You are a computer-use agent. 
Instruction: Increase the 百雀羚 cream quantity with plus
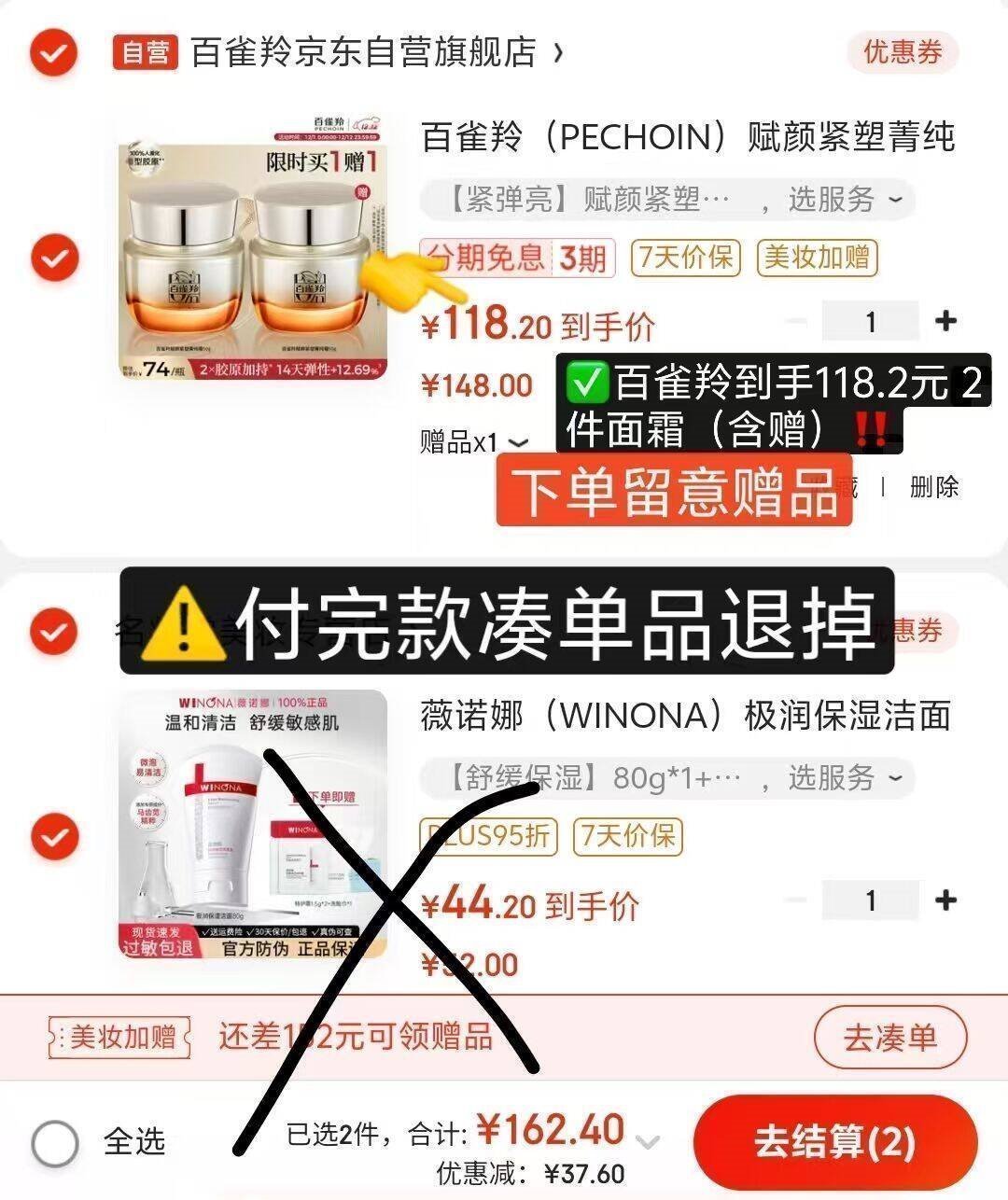click(x=945, y=321)
